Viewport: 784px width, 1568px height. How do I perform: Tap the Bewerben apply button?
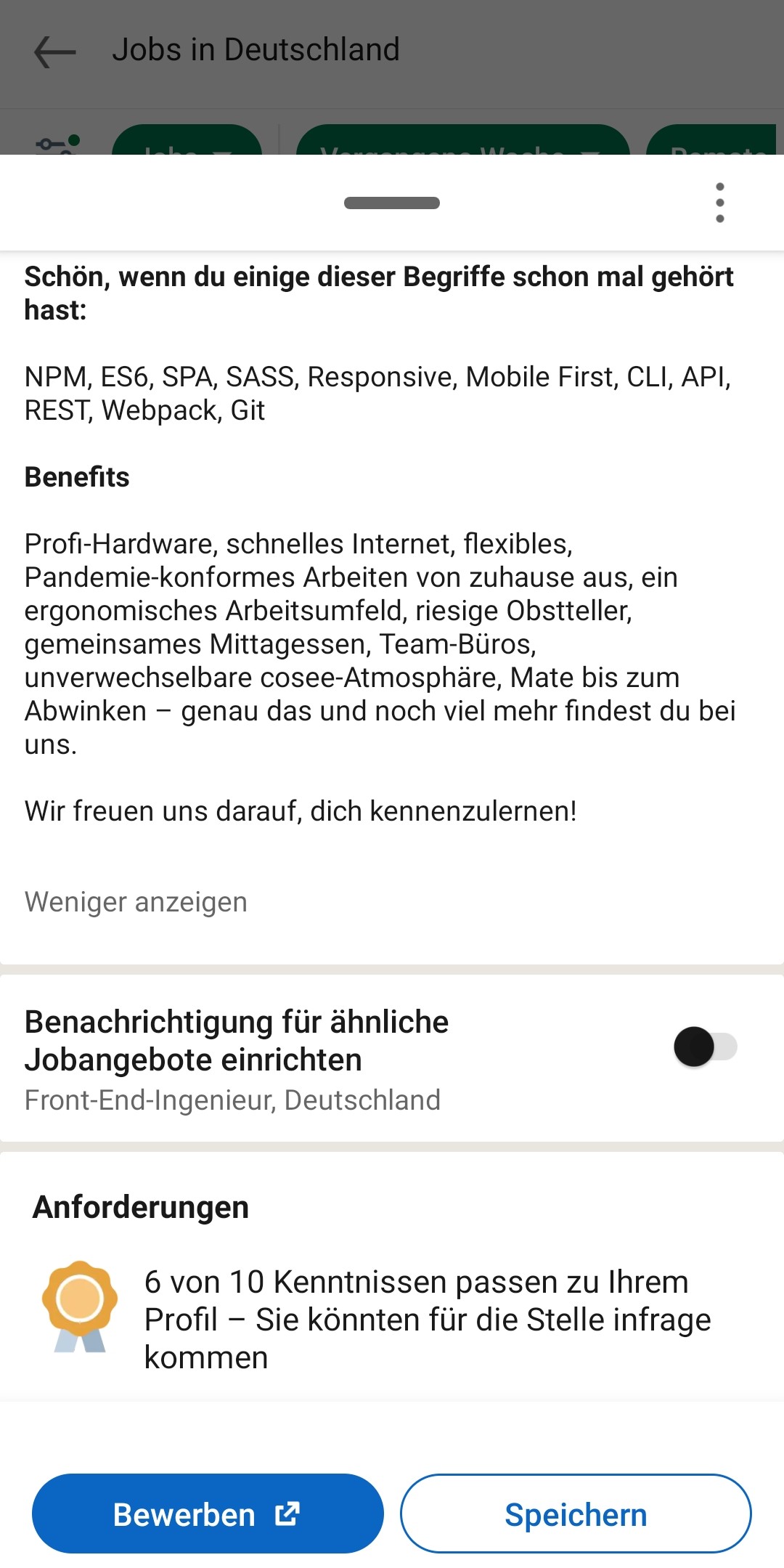tap(208, 1514)
